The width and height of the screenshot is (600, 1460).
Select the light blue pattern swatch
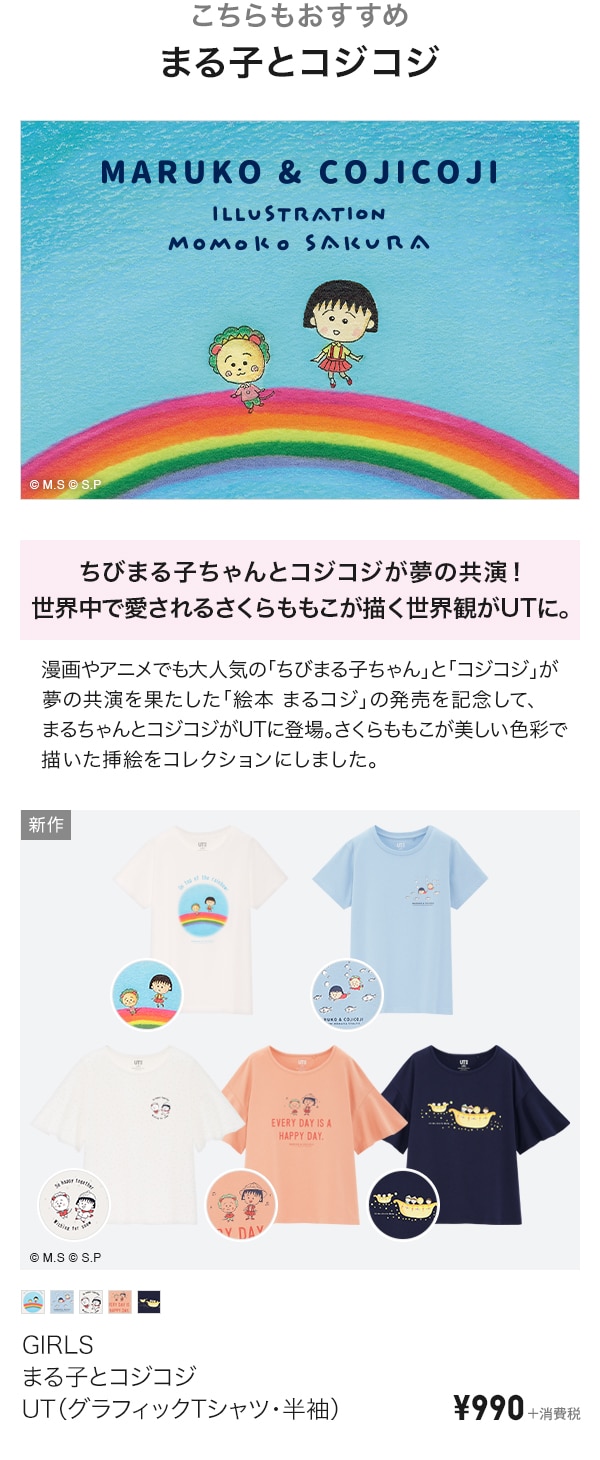[62, 1302]
